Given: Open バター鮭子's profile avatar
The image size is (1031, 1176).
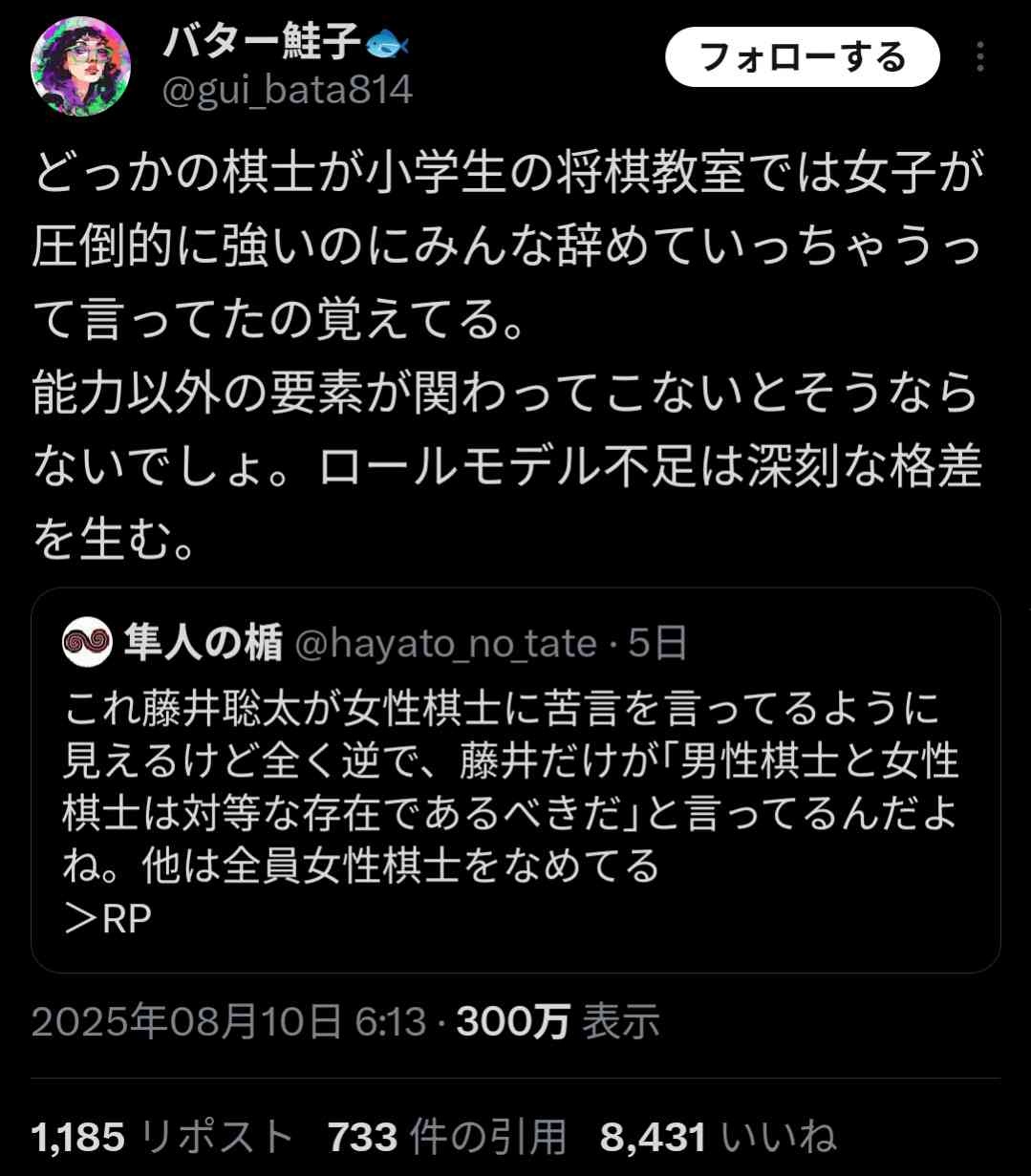Looking at the screenshot, I should [x=81, y=66].
